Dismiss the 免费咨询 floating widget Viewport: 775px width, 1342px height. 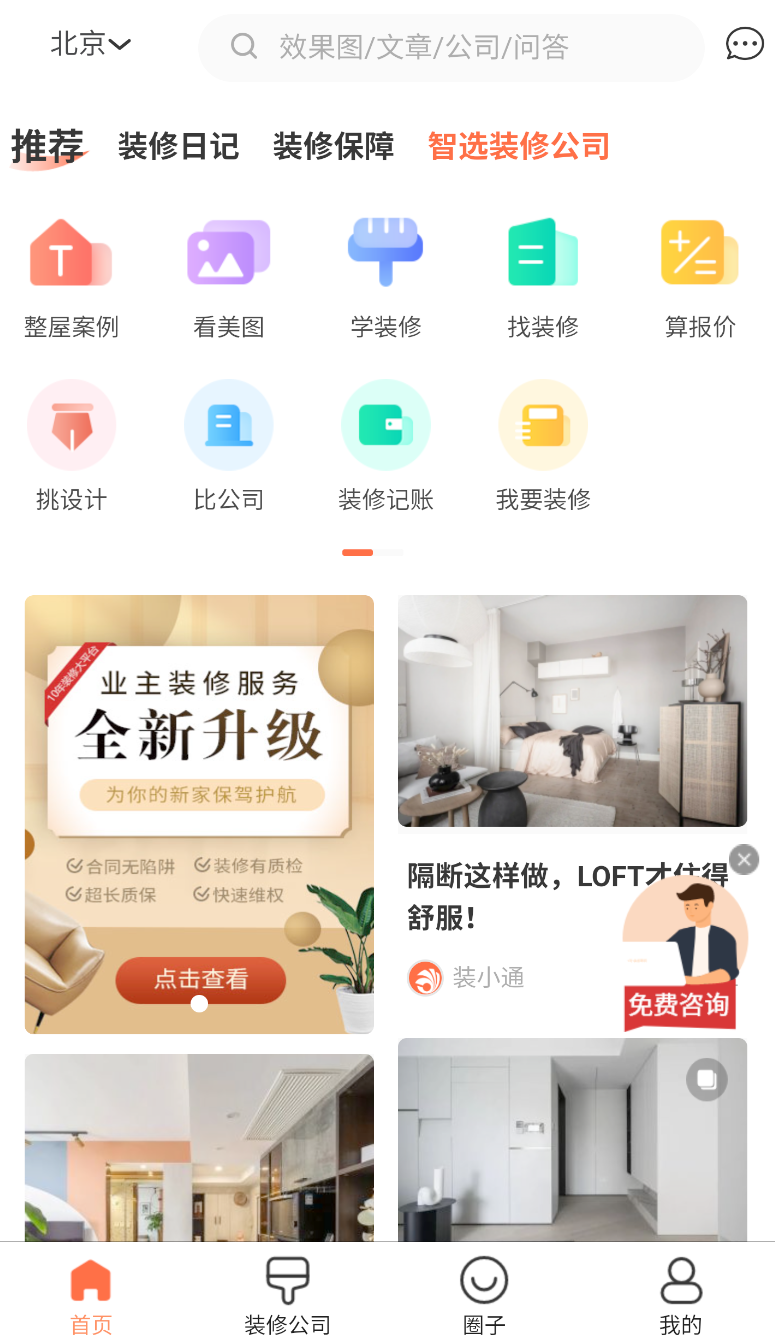pos(744,859)
